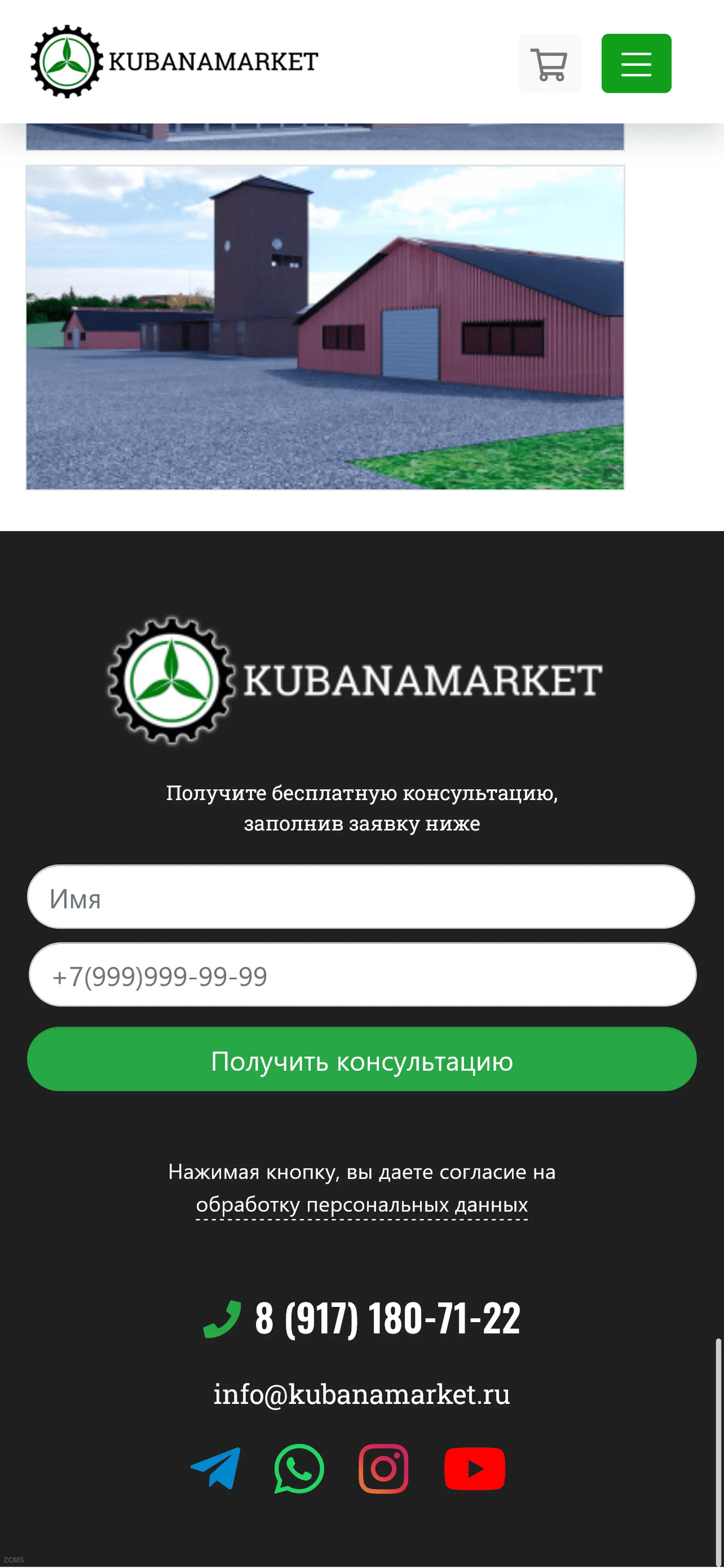
Task: Open the Instagram icon
Action: [383, 1468]
